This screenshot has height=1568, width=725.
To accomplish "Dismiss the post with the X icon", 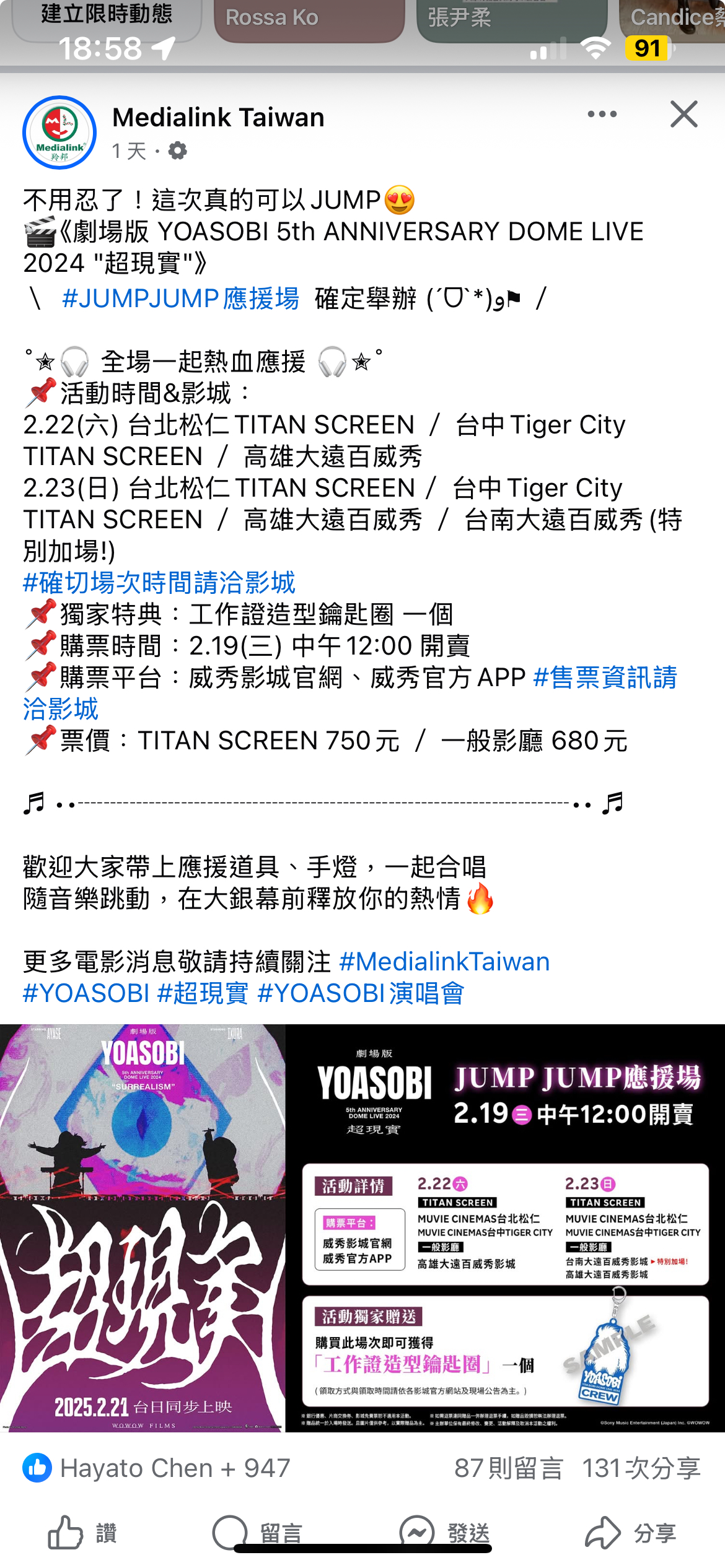I will (683, 115).
